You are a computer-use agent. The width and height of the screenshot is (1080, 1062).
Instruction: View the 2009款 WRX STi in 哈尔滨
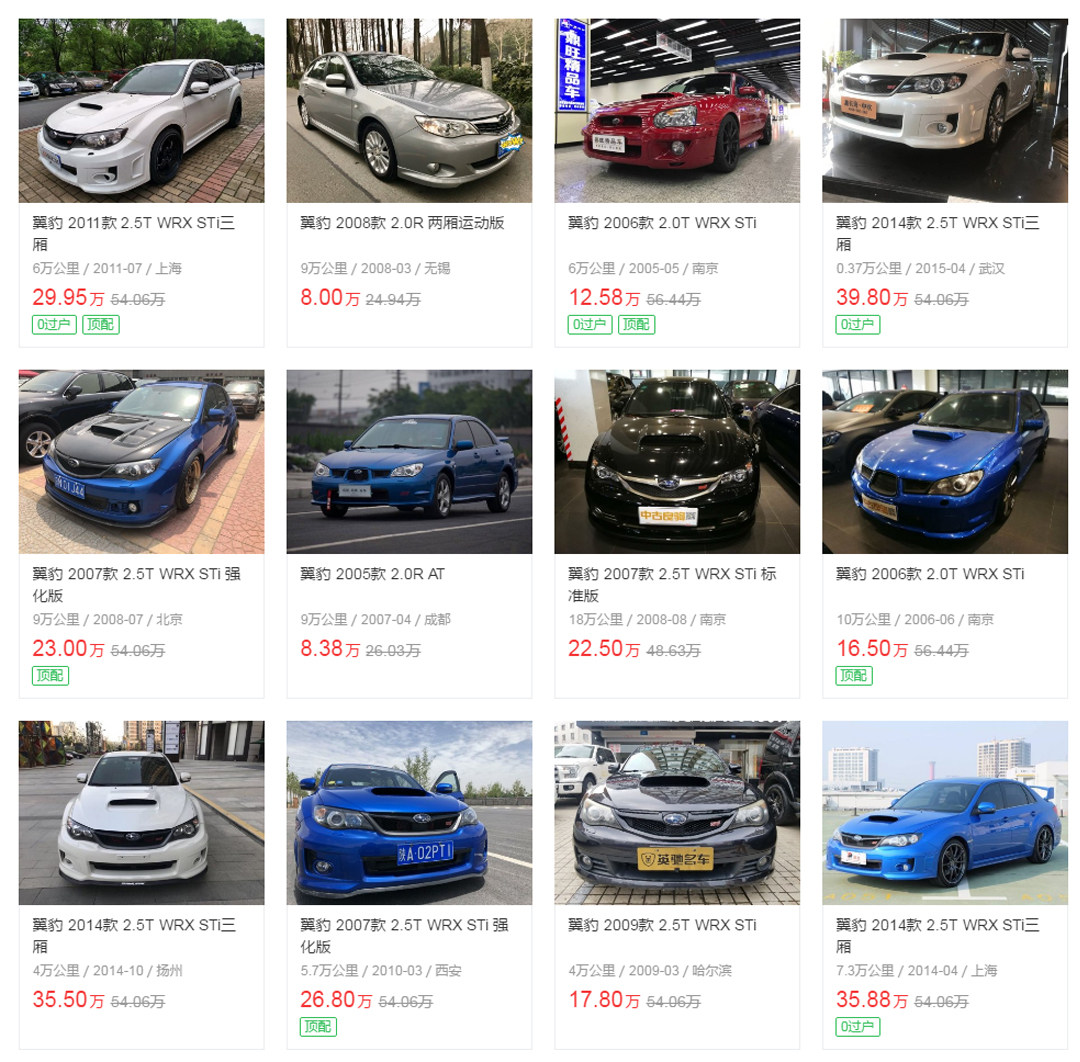677,812
